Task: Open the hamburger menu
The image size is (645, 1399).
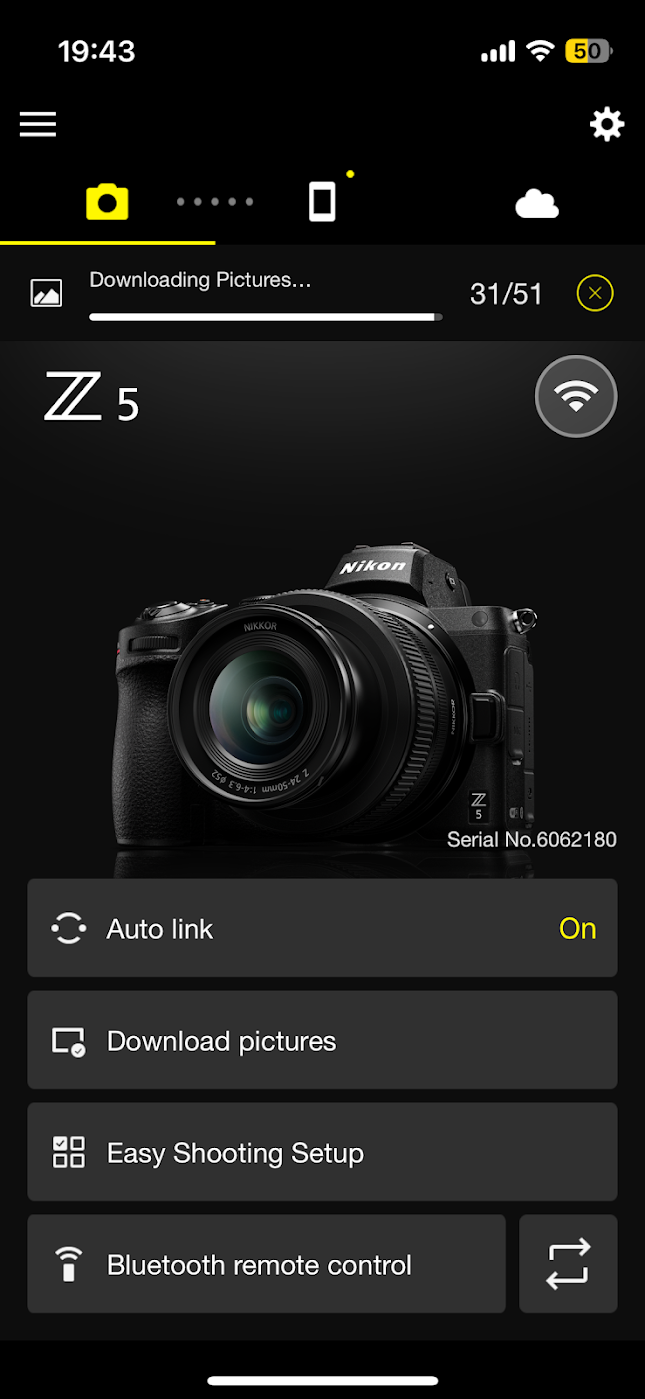Action: (x=38, y=124)
